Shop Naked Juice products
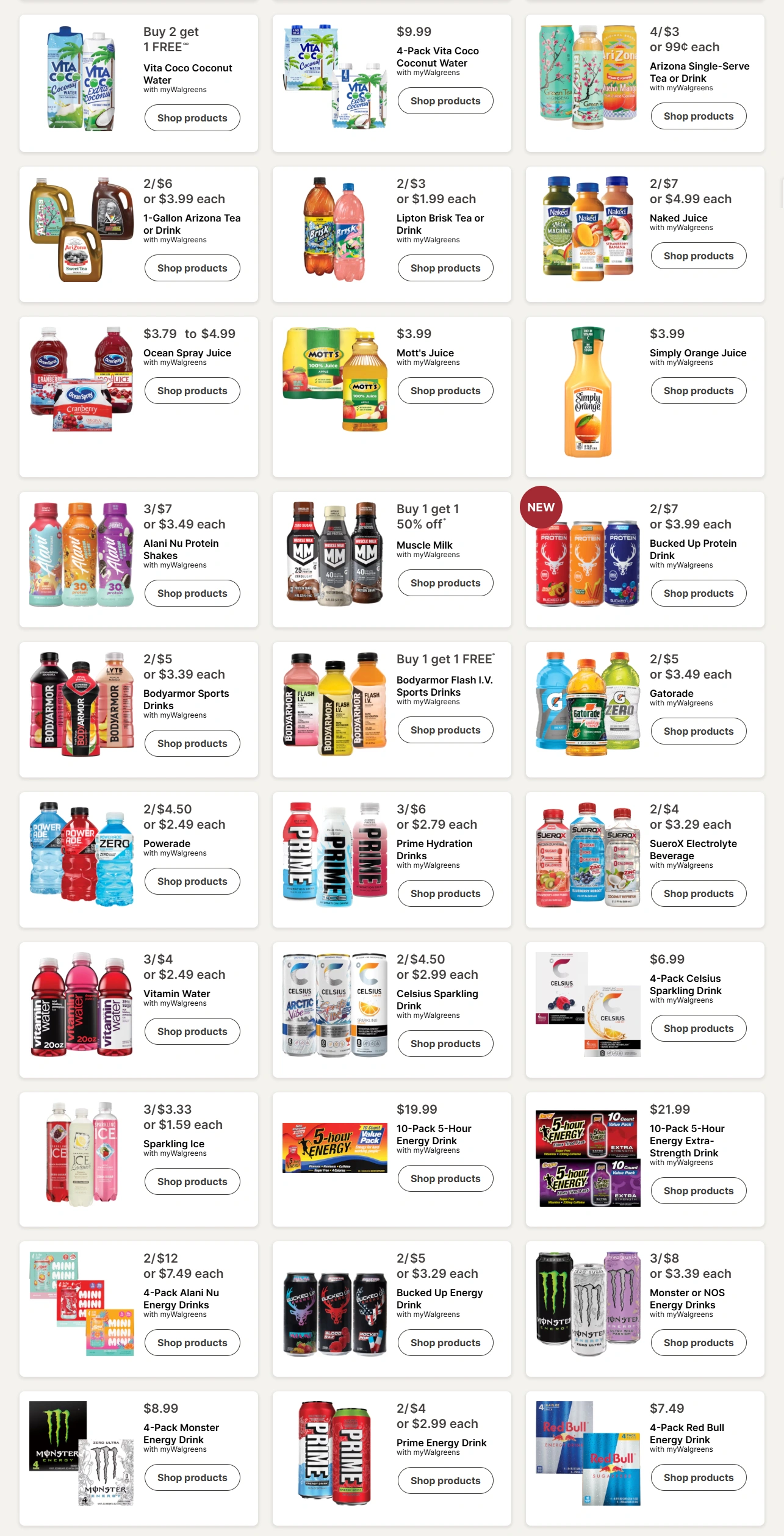This screenshot has height=1536, width=784. click(699, 256)
